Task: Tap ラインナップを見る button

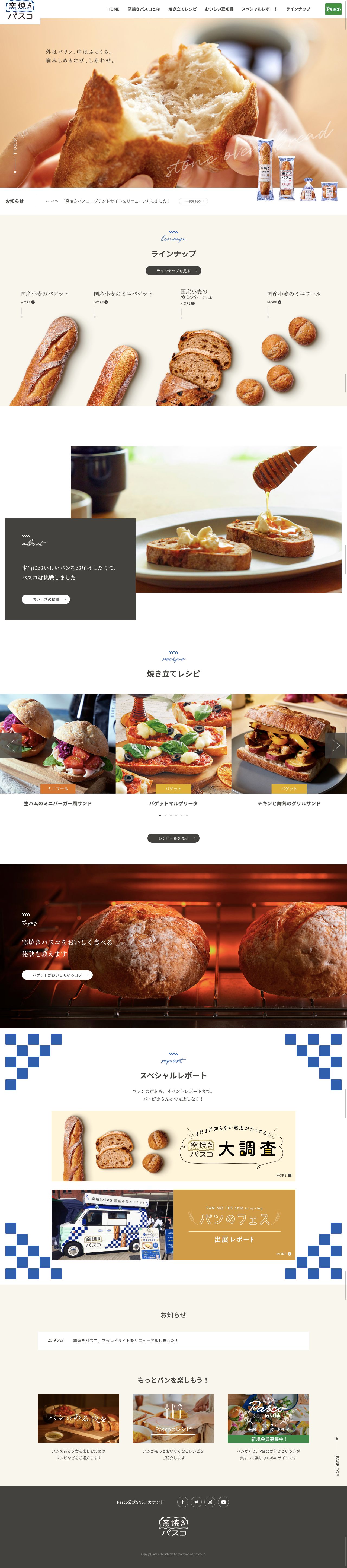Action: (173, 271)
